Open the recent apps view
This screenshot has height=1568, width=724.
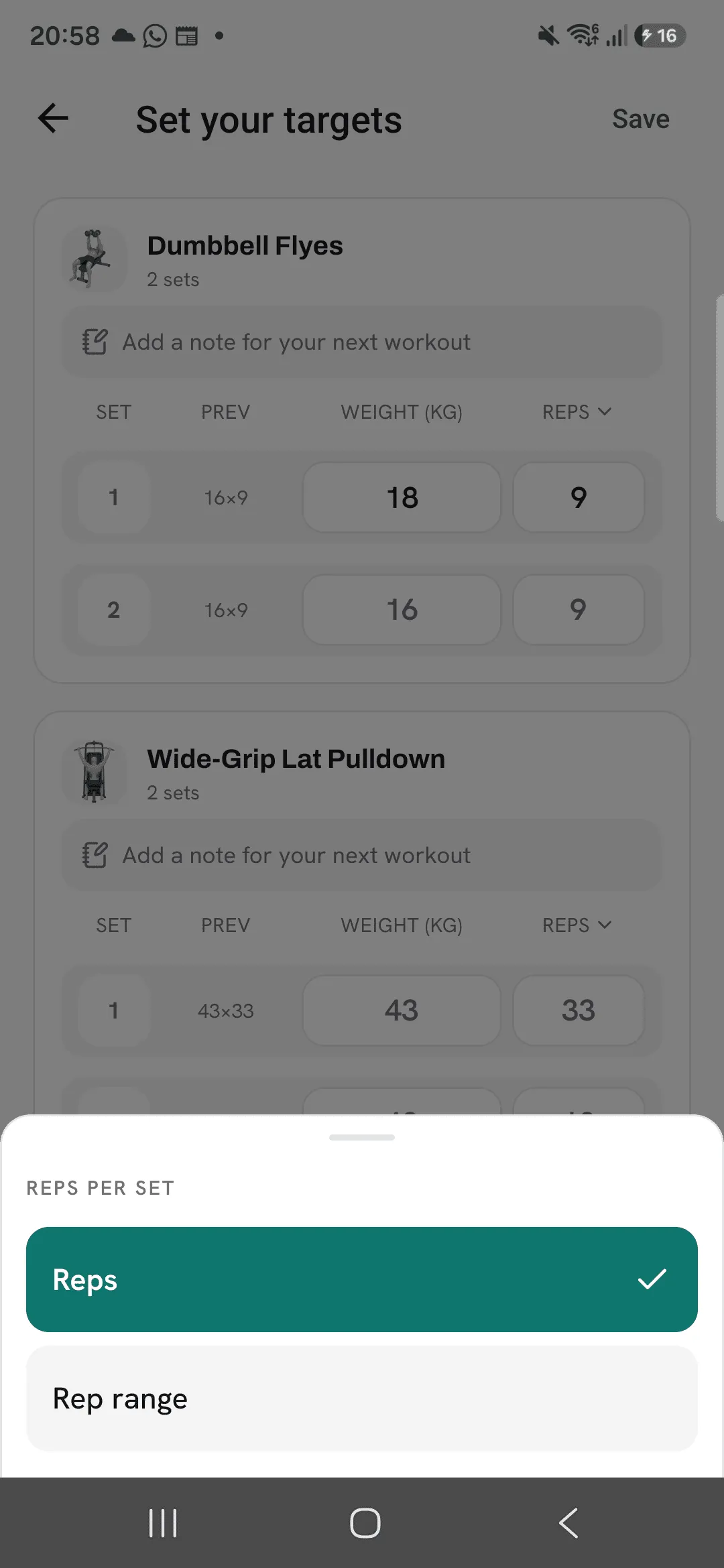pyautogui.click(x=163, y=1523)
